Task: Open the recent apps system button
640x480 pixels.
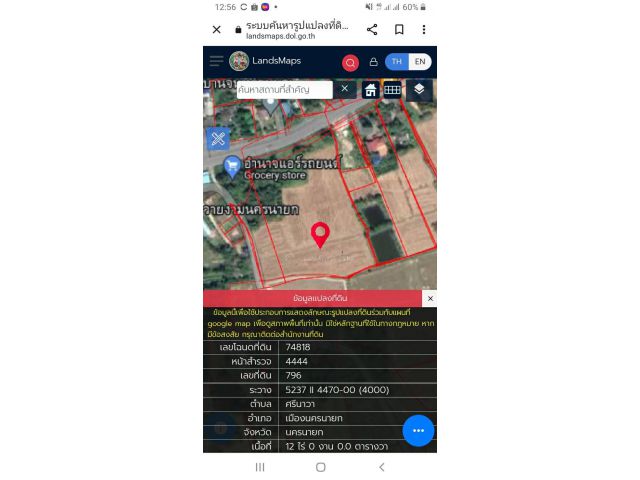Action: [x=260, y=467]
